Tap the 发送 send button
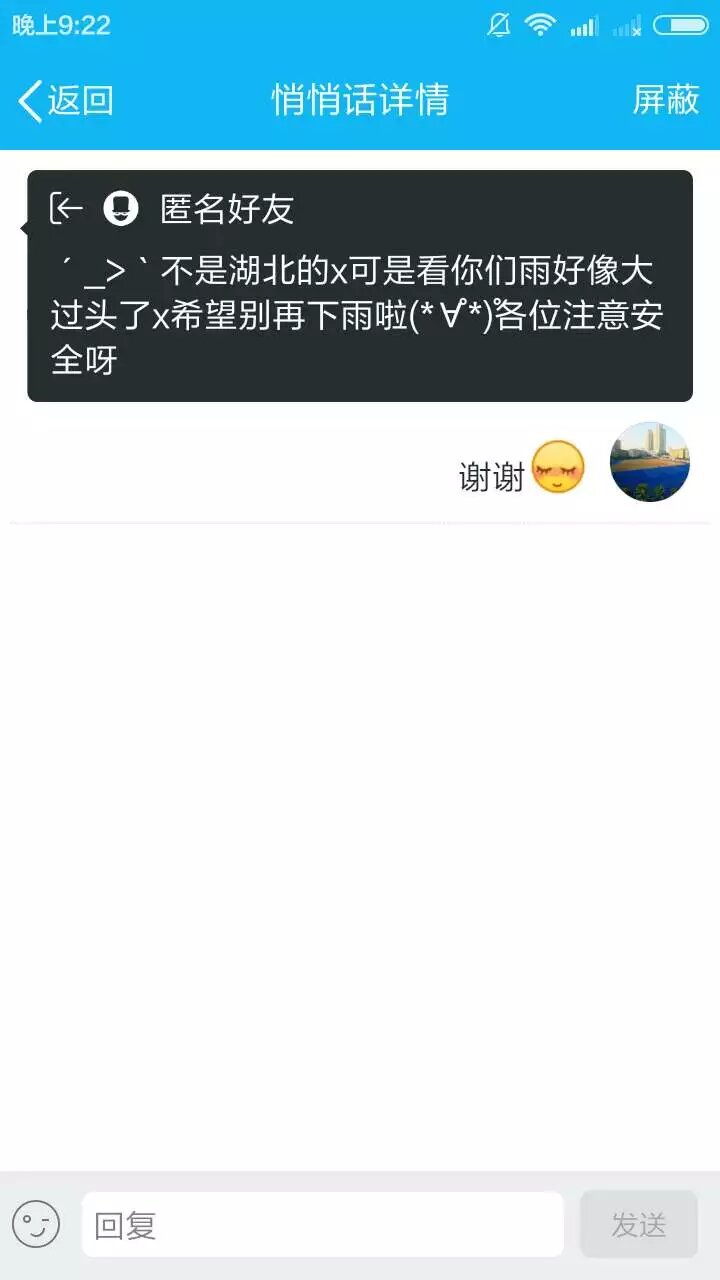The height and width of the screenshot is (1280, 720). (638, 1224)
